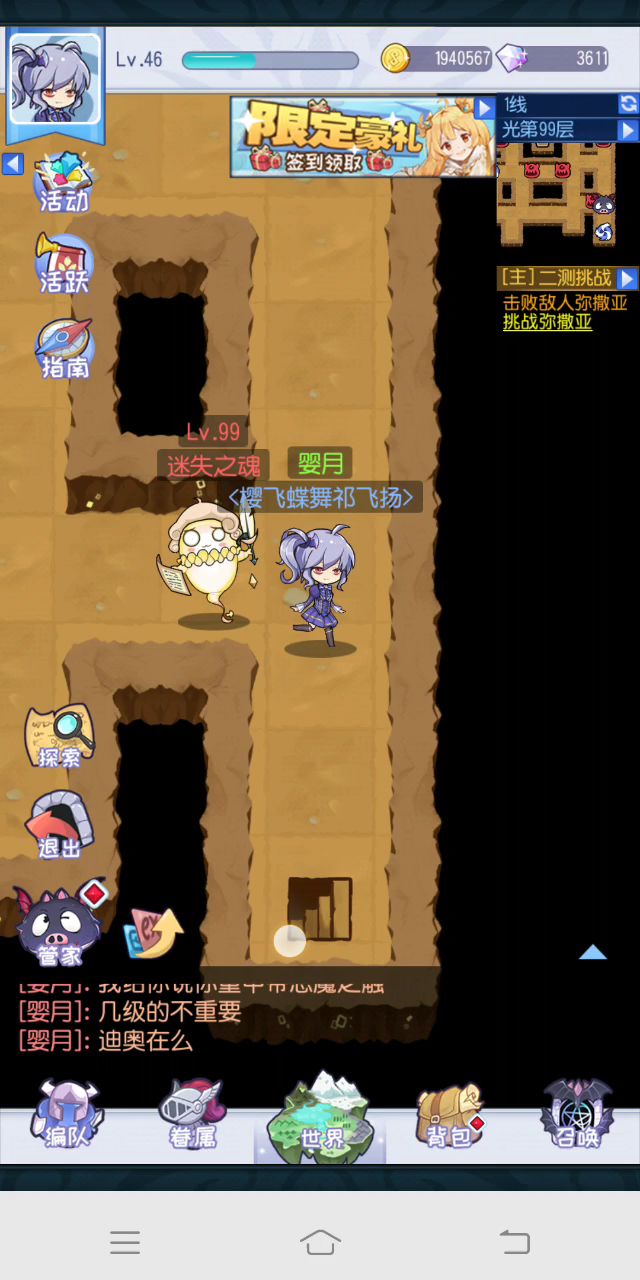Open the 背包 backpack tab

pyautogui.click(x=447, y=1116)
